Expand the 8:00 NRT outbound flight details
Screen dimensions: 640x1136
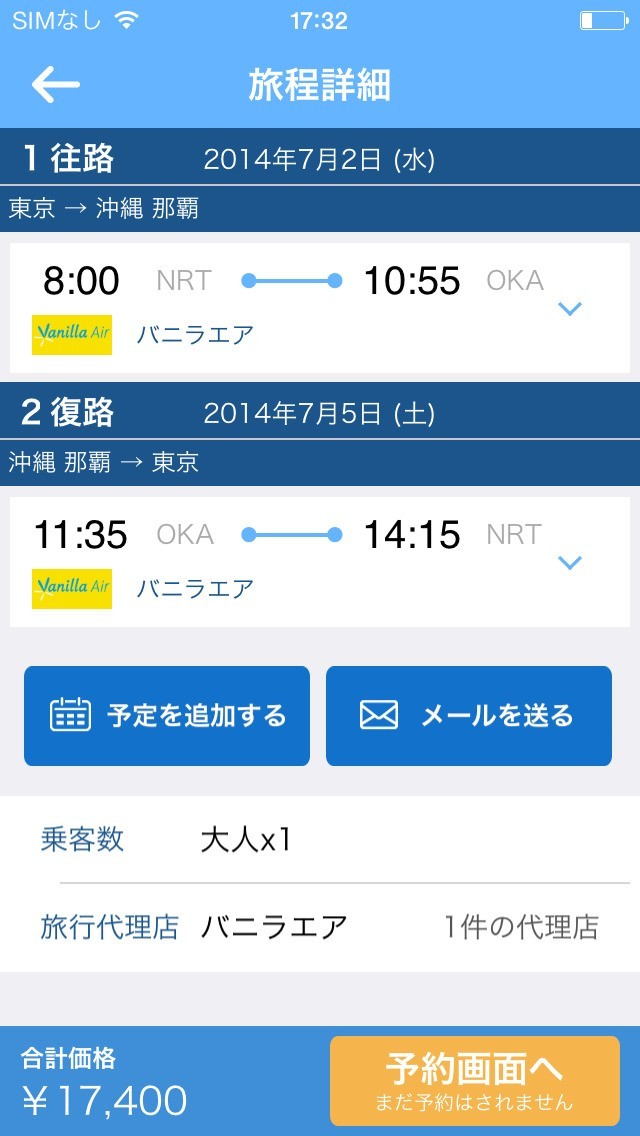click(569, 309)
